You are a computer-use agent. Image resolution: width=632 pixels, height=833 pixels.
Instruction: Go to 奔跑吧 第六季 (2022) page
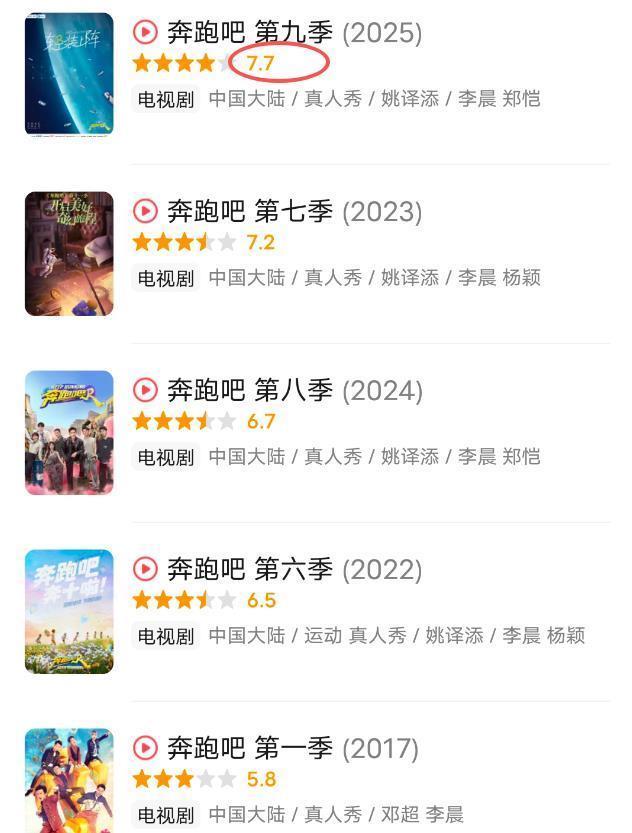coord(294,569)
